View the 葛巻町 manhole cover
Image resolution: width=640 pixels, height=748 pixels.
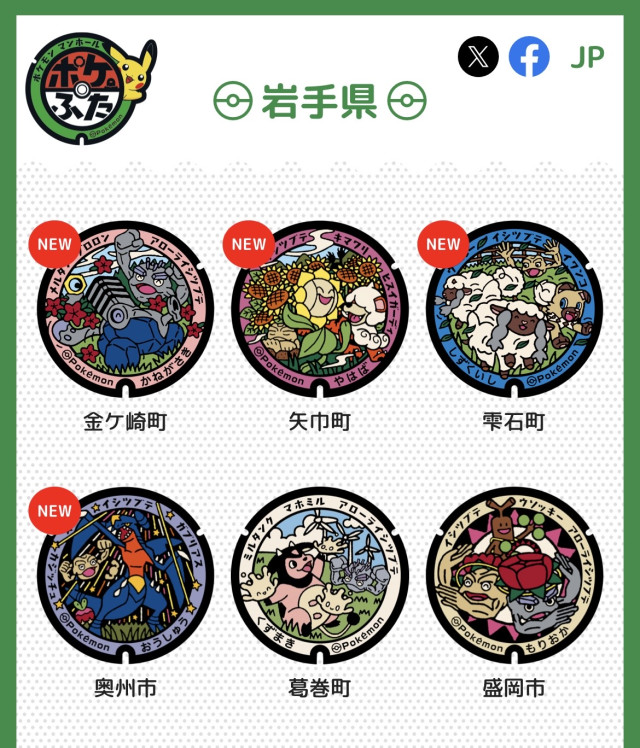coord(319,576)
